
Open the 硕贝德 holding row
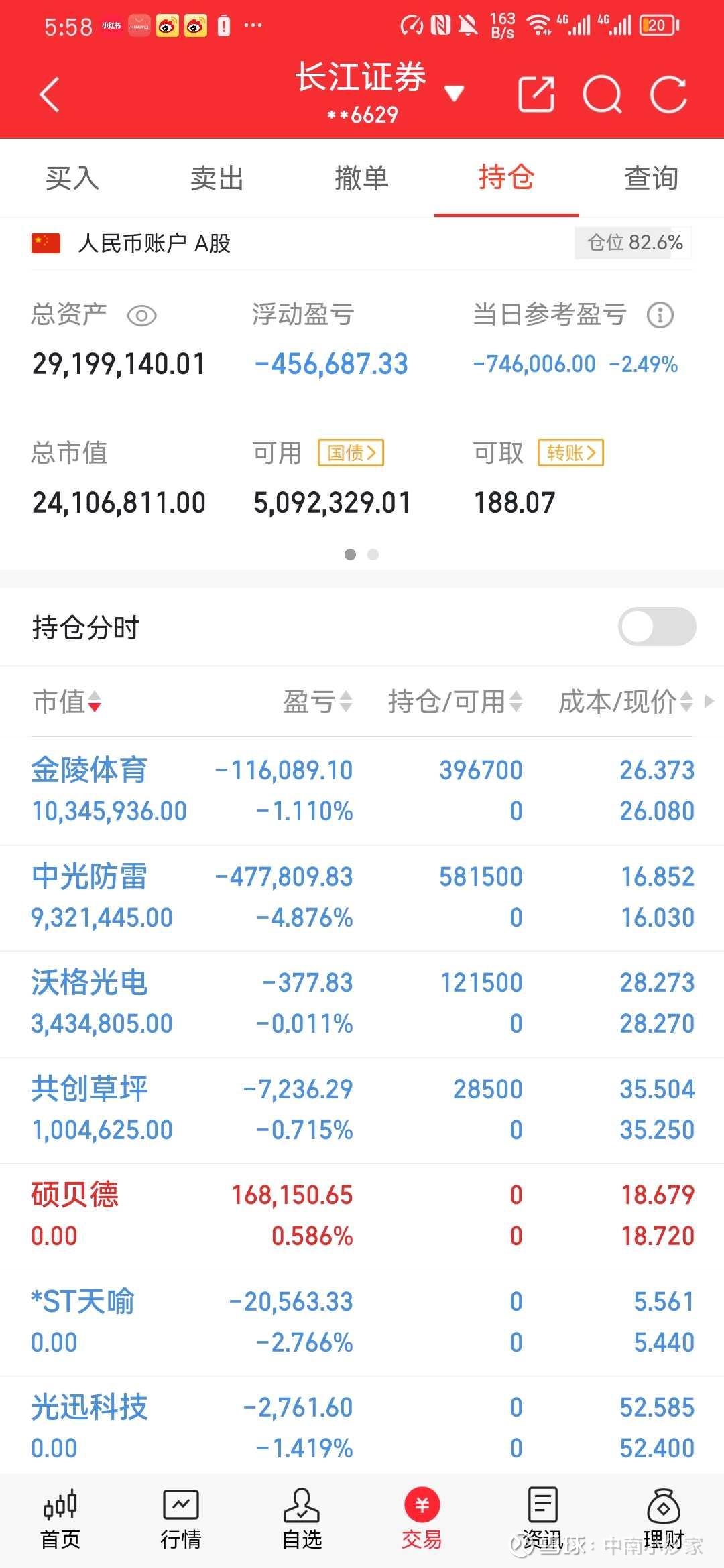click(362, 1216)
